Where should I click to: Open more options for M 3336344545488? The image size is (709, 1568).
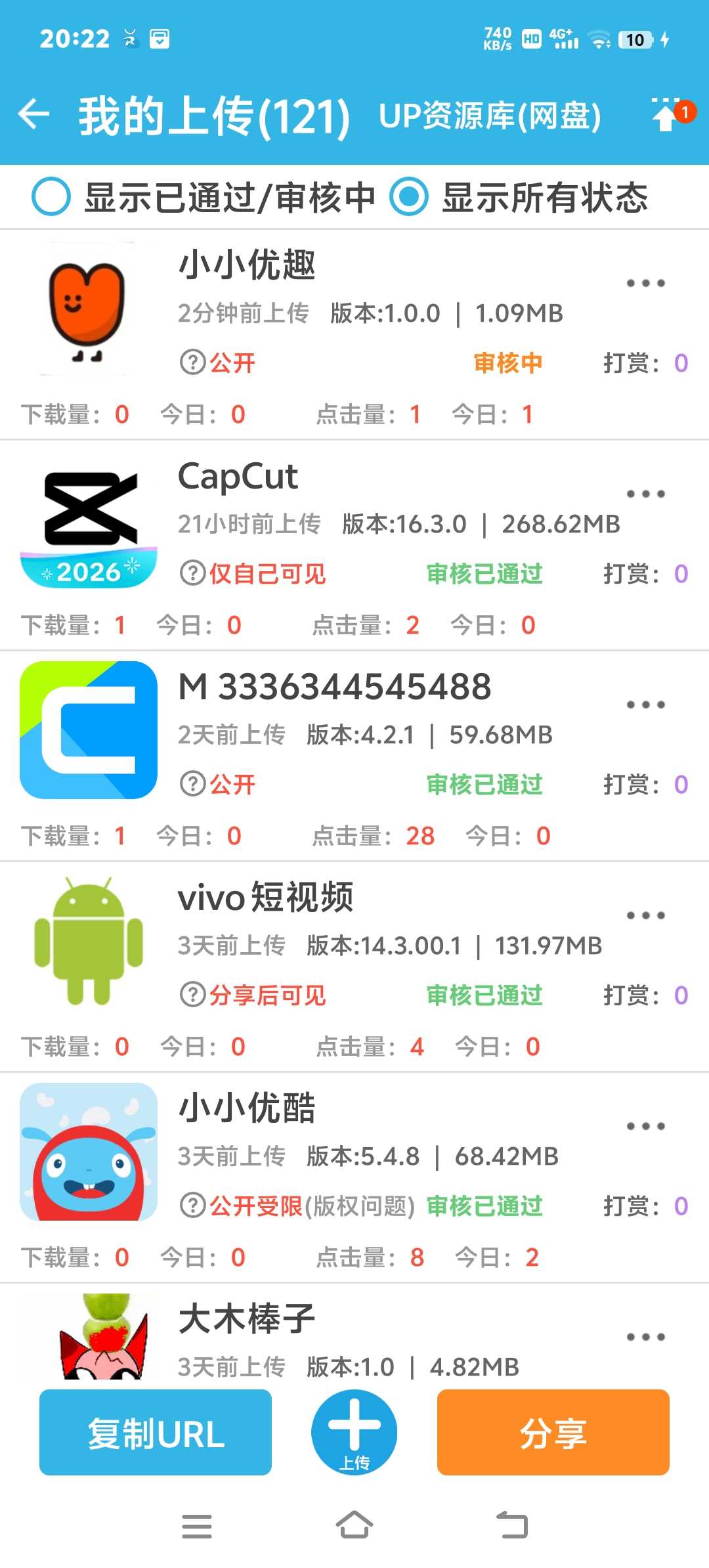pyautogui.click(x=645, y=705)
